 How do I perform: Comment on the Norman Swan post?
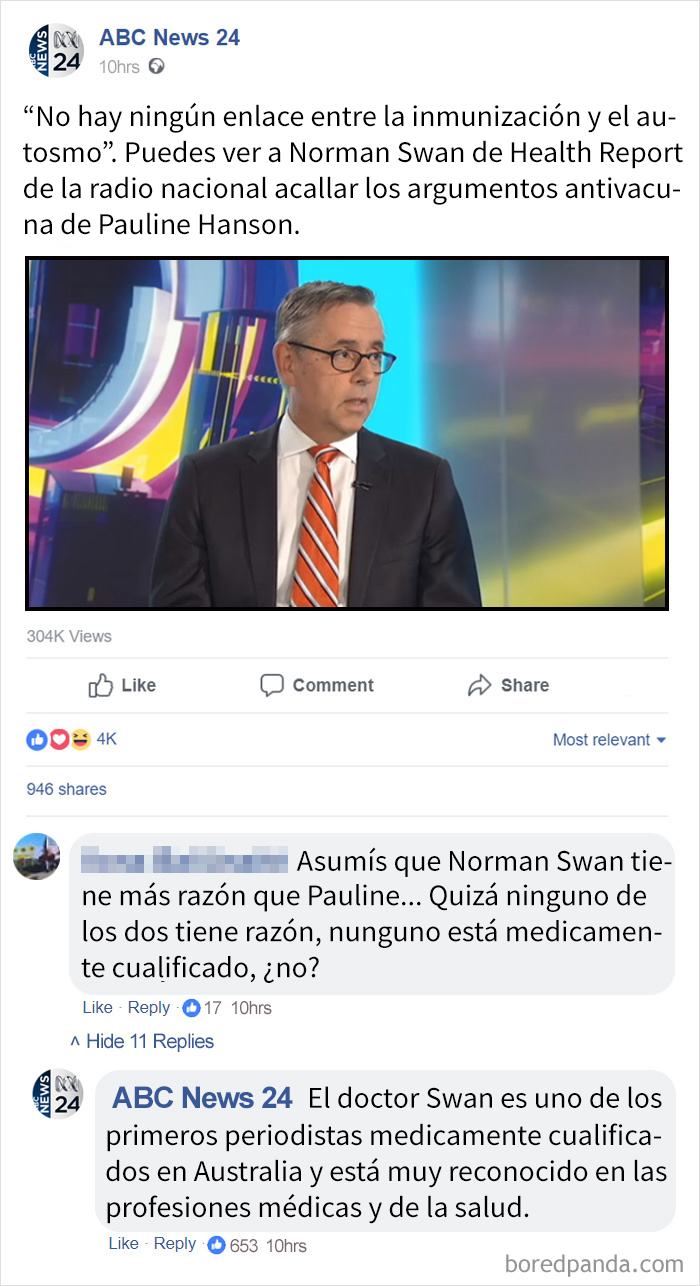(x=317, y=685)
